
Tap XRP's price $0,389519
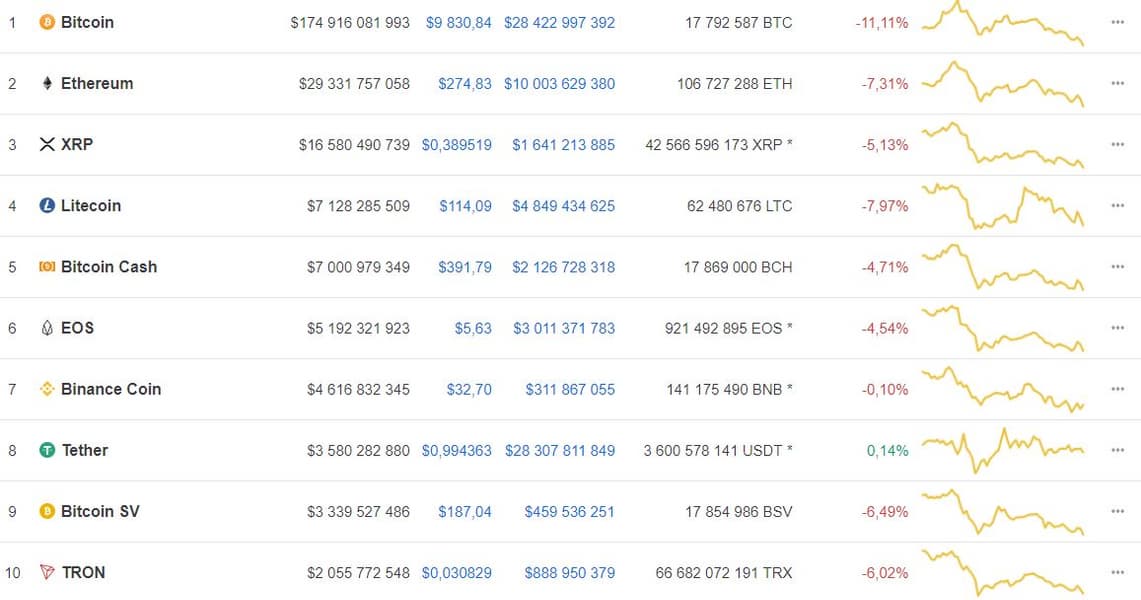456,145
